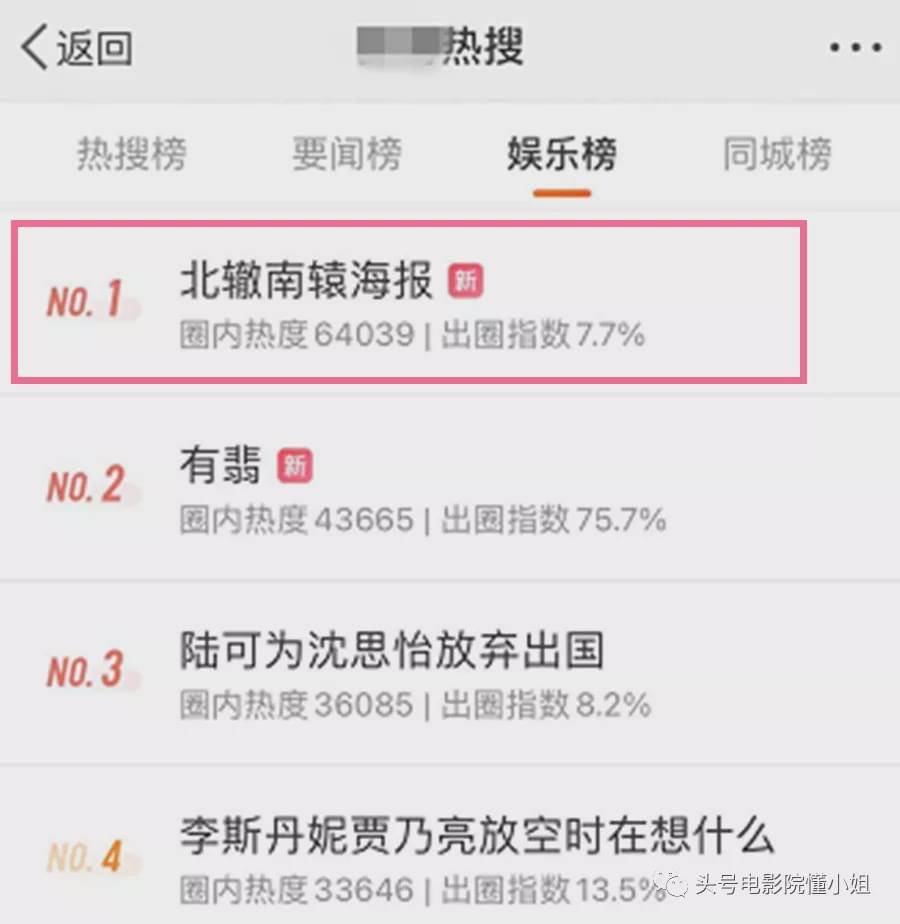This screenshot has width=900, height=924.
Task: Switch to the 同城榜 tab
Action: [777, 154]
